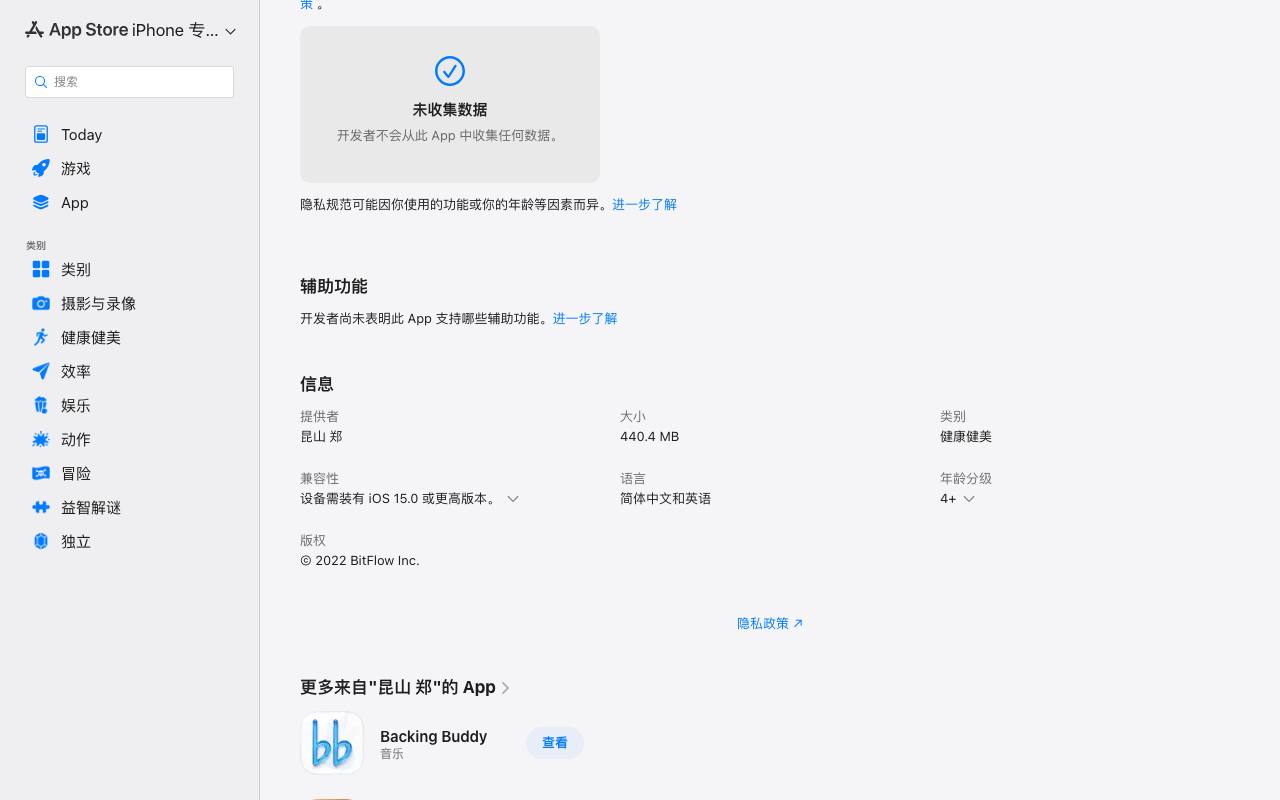Tap 查看 button for Backing Buddy
Screen dimensions: 1280x800
555,743
